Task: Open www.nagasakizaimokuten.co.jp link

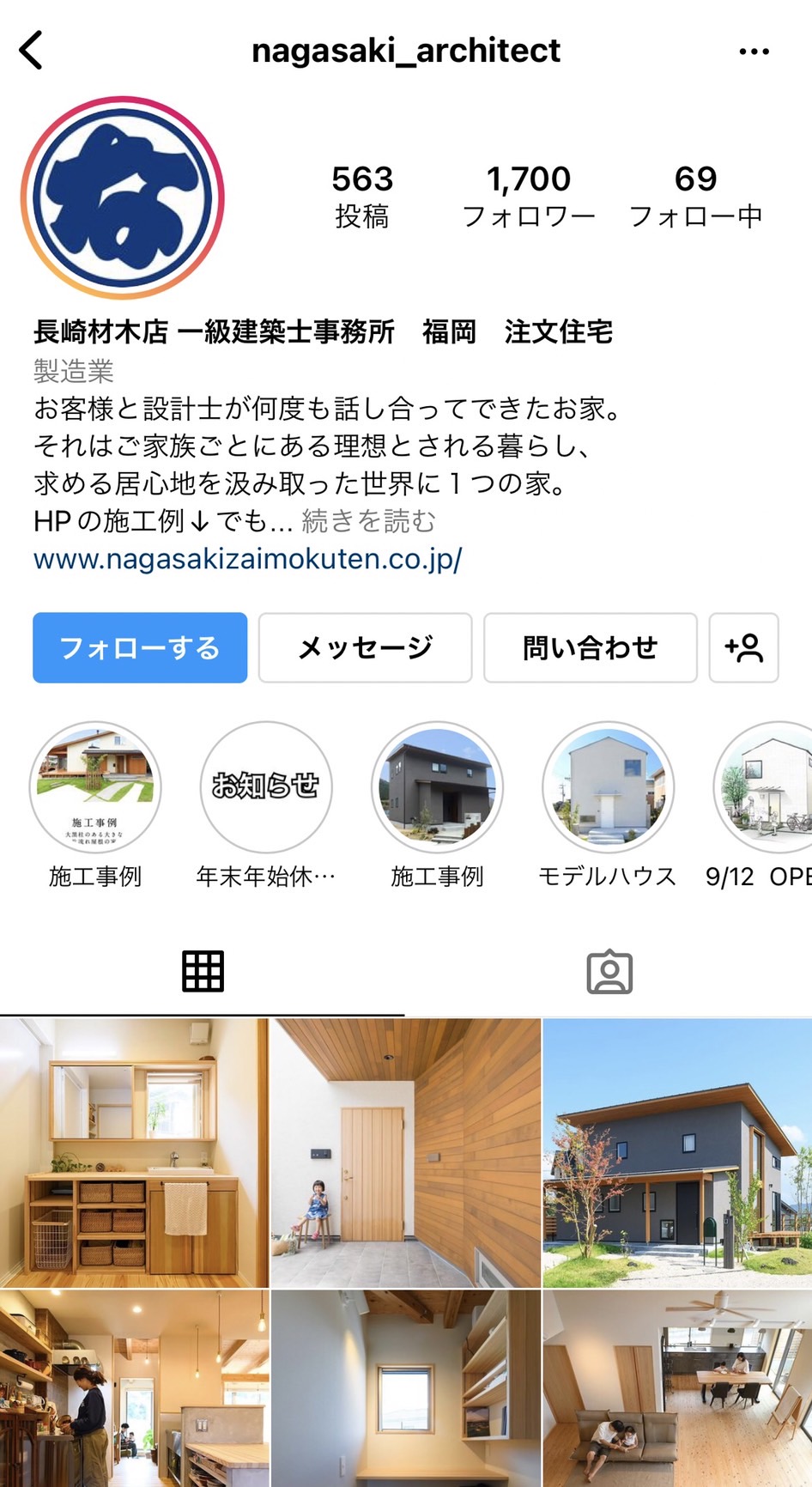Action: click(x=248, y=559)
